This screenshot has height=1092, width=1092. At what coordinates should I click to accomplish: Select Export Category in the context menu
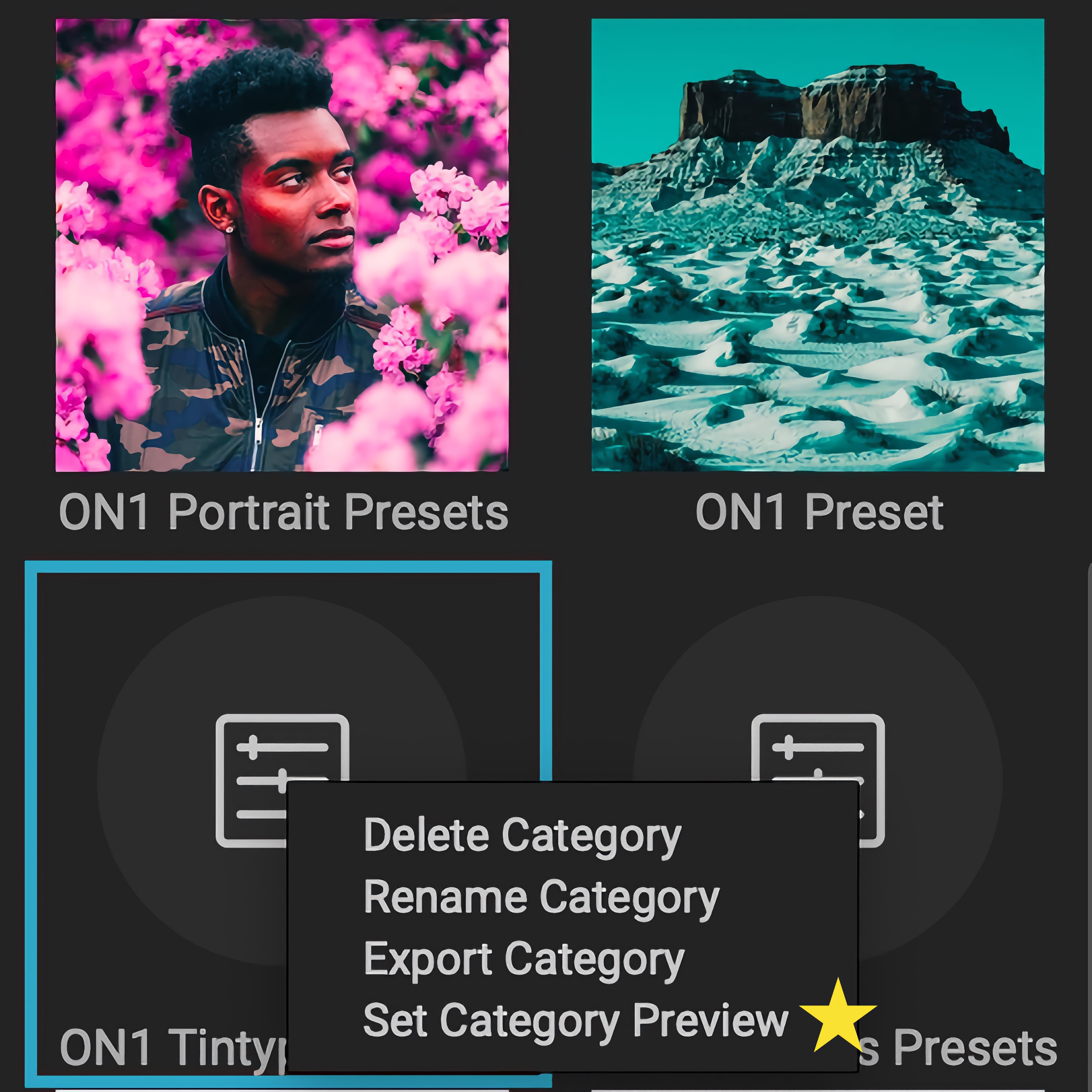click(524, 960)
